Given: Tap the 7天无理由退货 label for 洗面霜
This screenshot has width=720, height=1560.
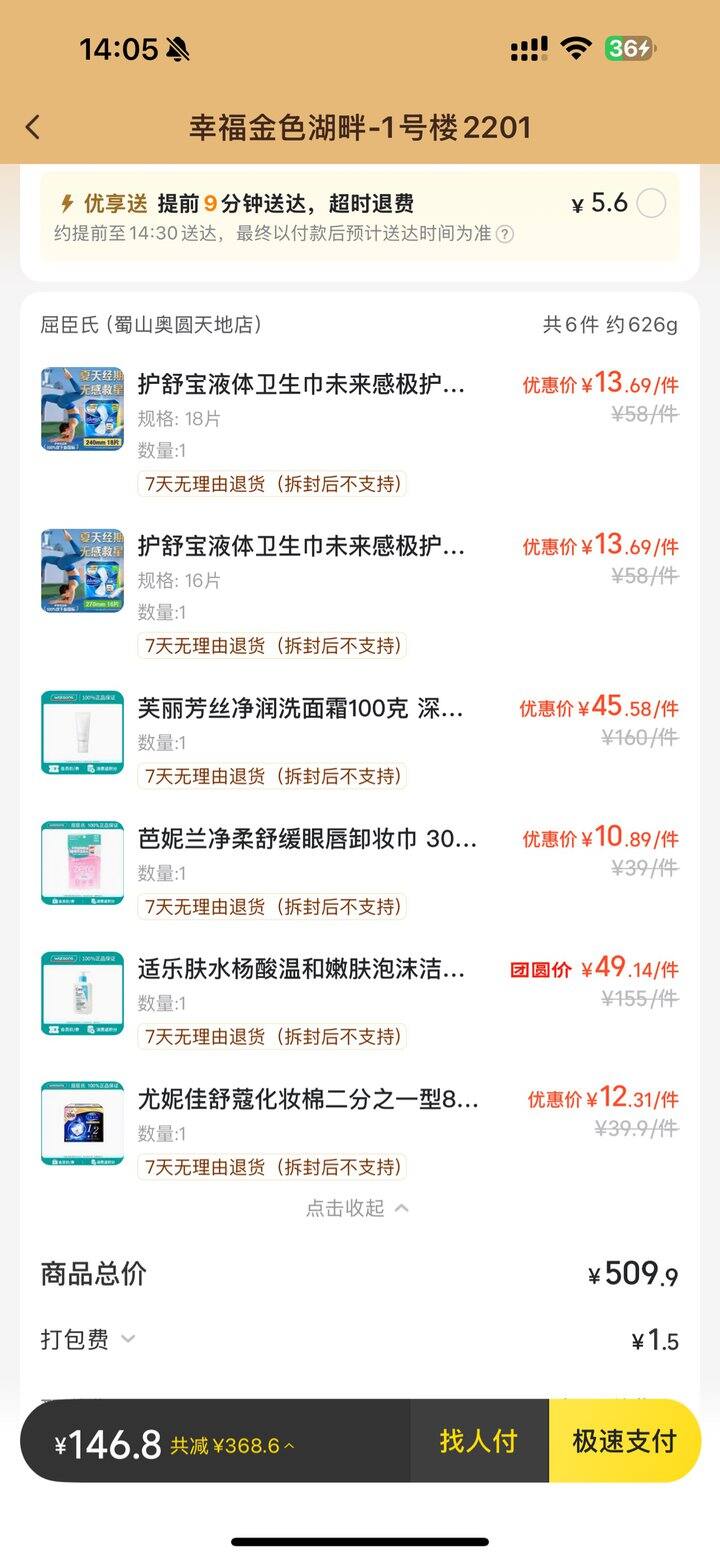Looking at the screenshot, I should point(272,776).
